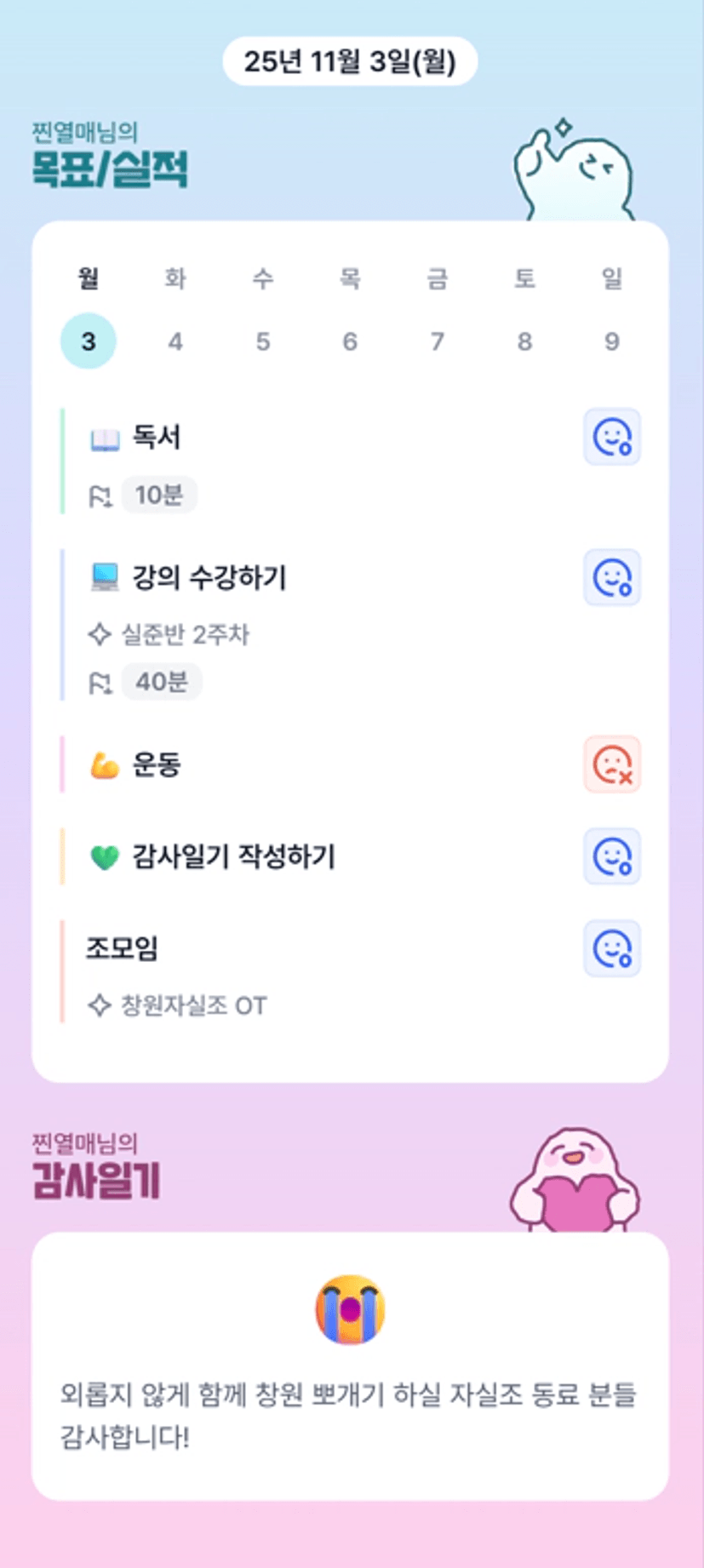Viewport: 704px width, 1568px height.
Task: Choose Friday the 7th in the calendar
Action: [438, 341]
